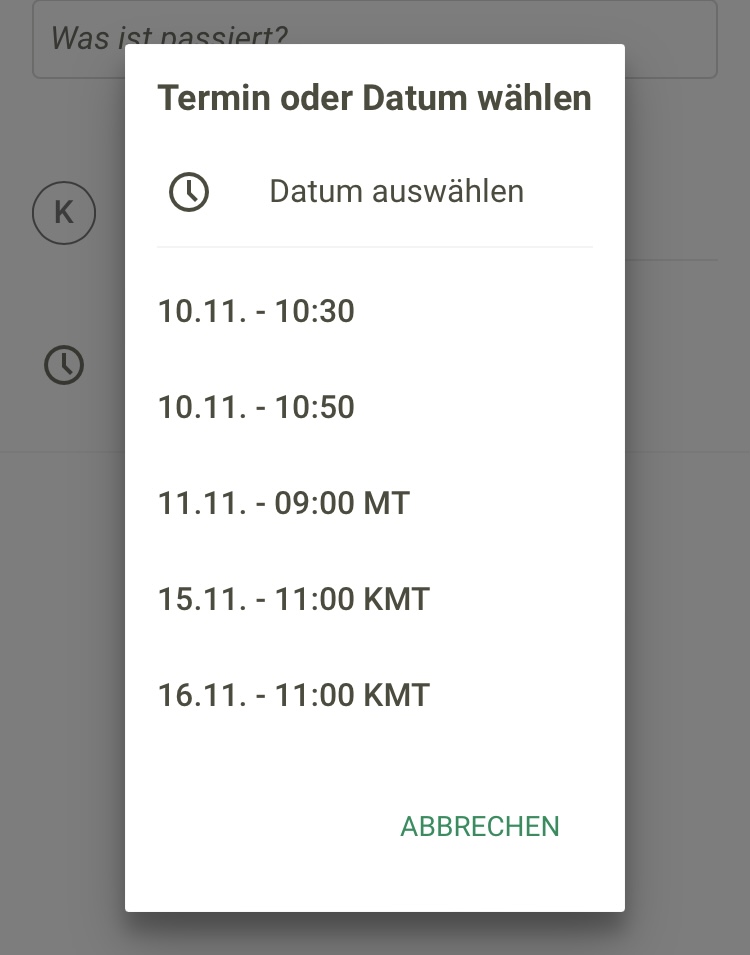Pick the 15.11. - 11:00 KMT appointment

293,599
